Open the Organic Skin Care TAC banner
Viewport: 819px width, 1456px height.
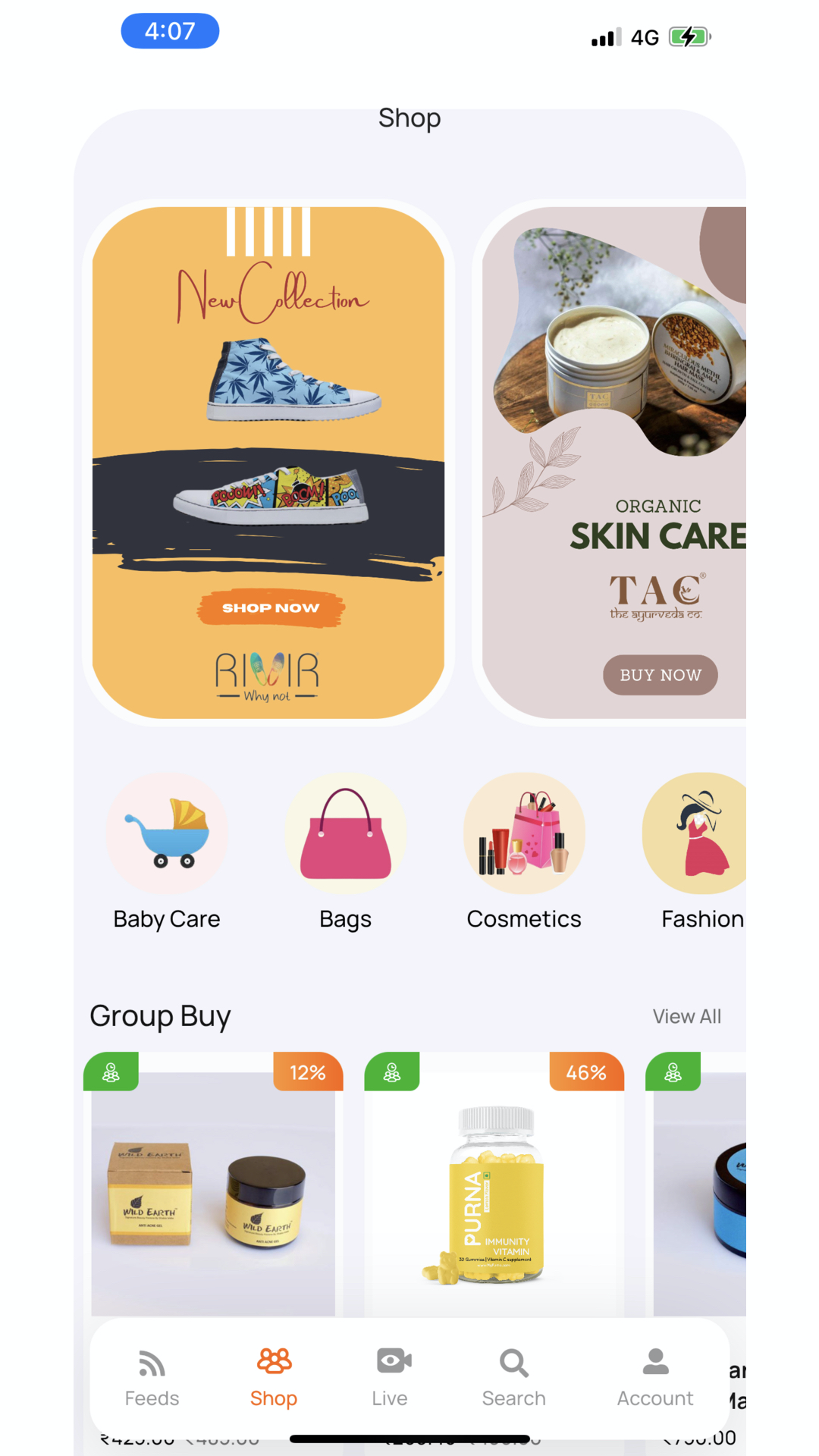[614, 463]
